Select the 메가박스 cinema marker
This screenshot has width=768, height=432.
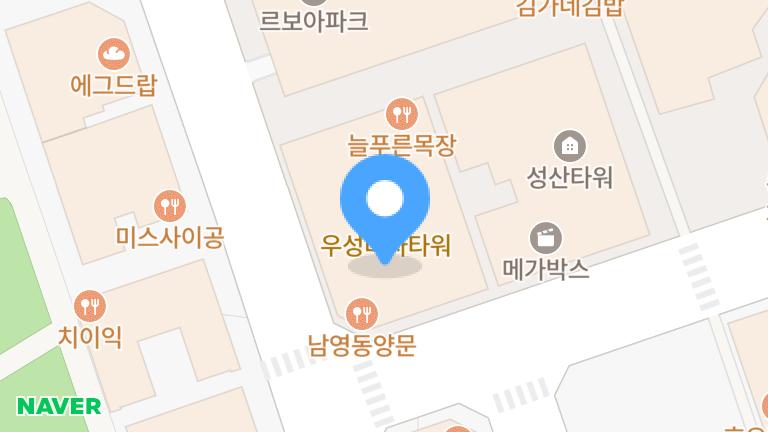click(546, 237)
